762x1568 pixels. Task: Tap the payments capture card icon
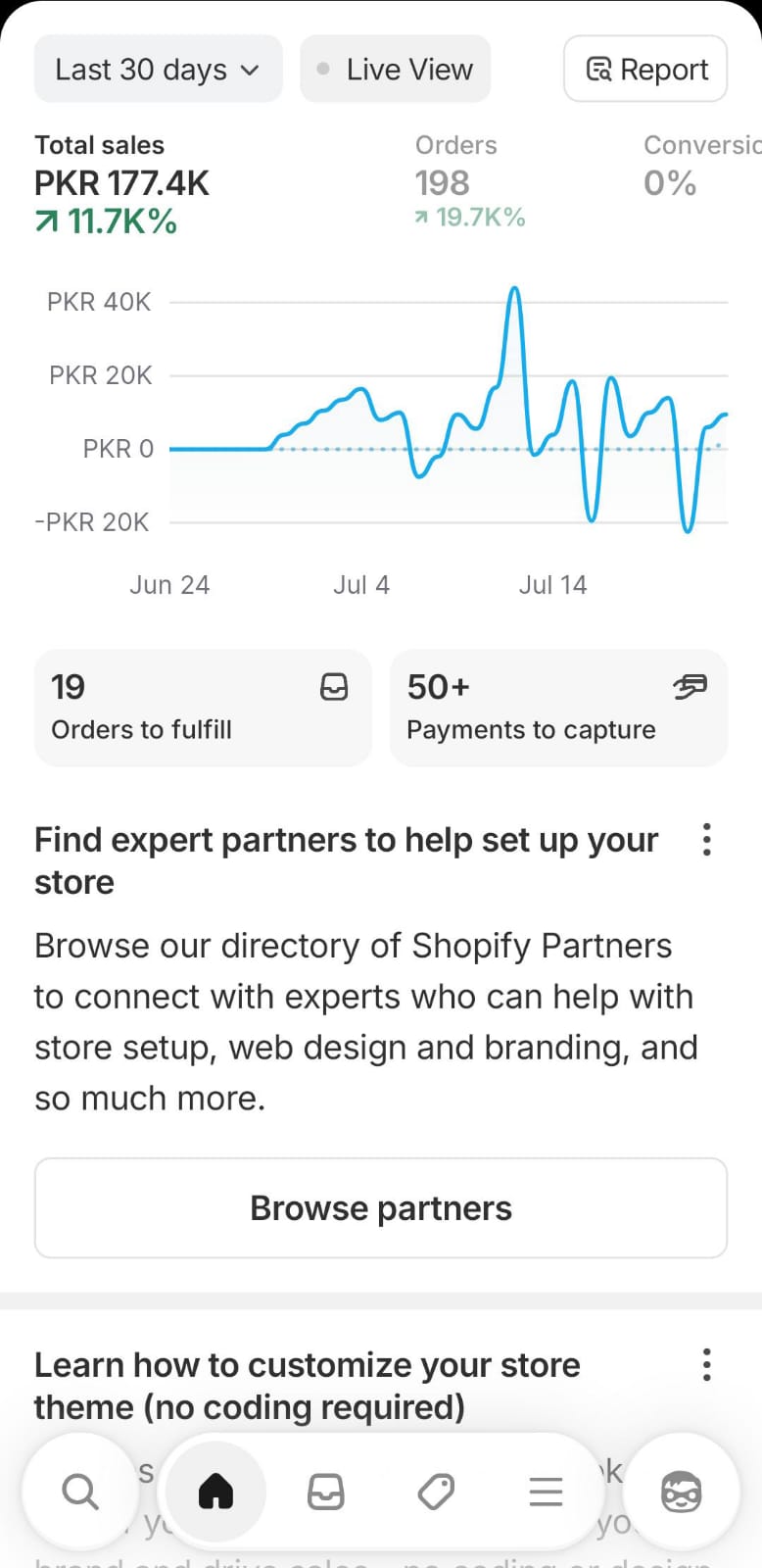tap(690, 687)
